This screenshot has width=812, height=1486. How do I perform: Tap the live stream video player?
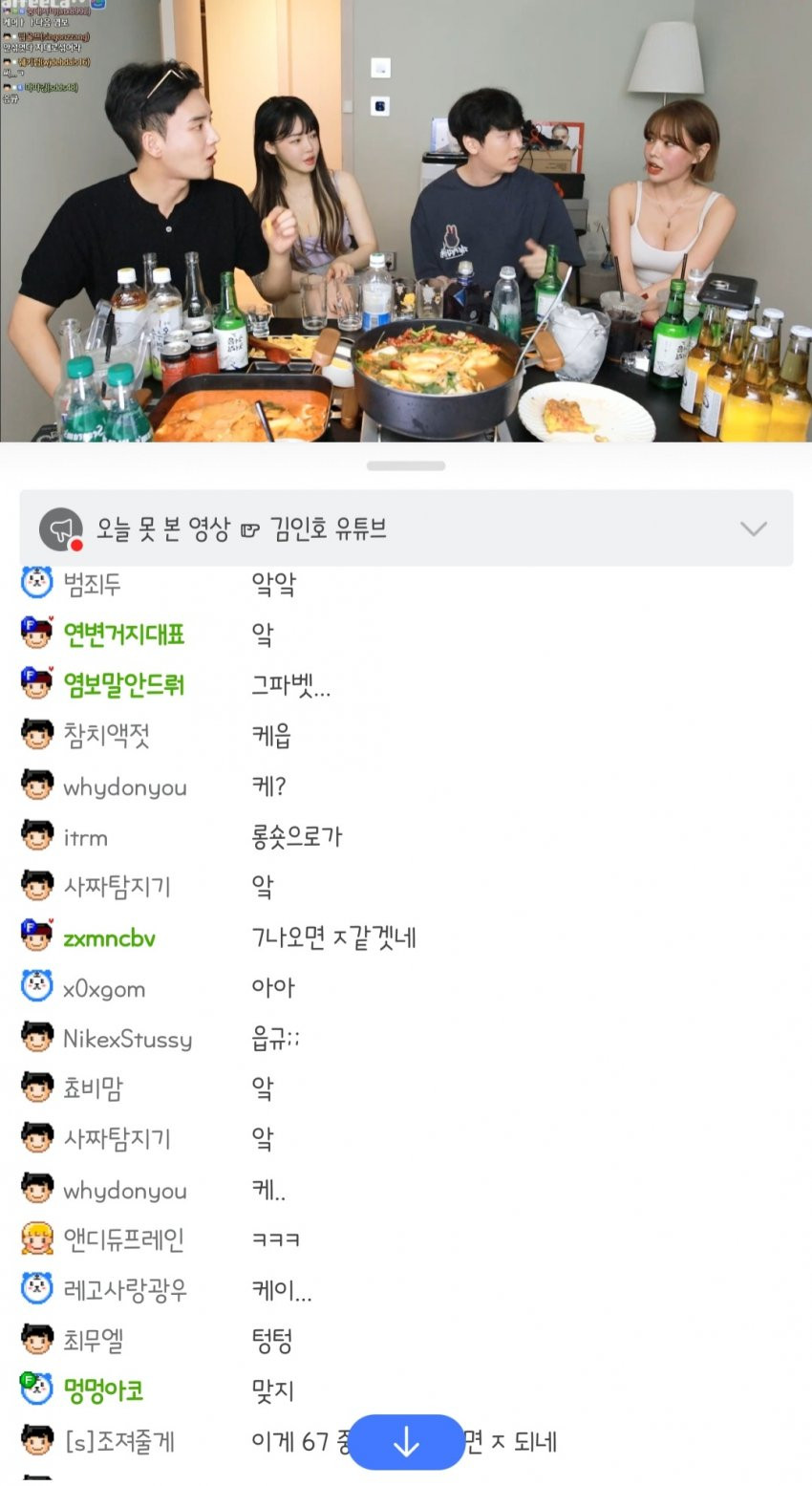coord(406,221)
